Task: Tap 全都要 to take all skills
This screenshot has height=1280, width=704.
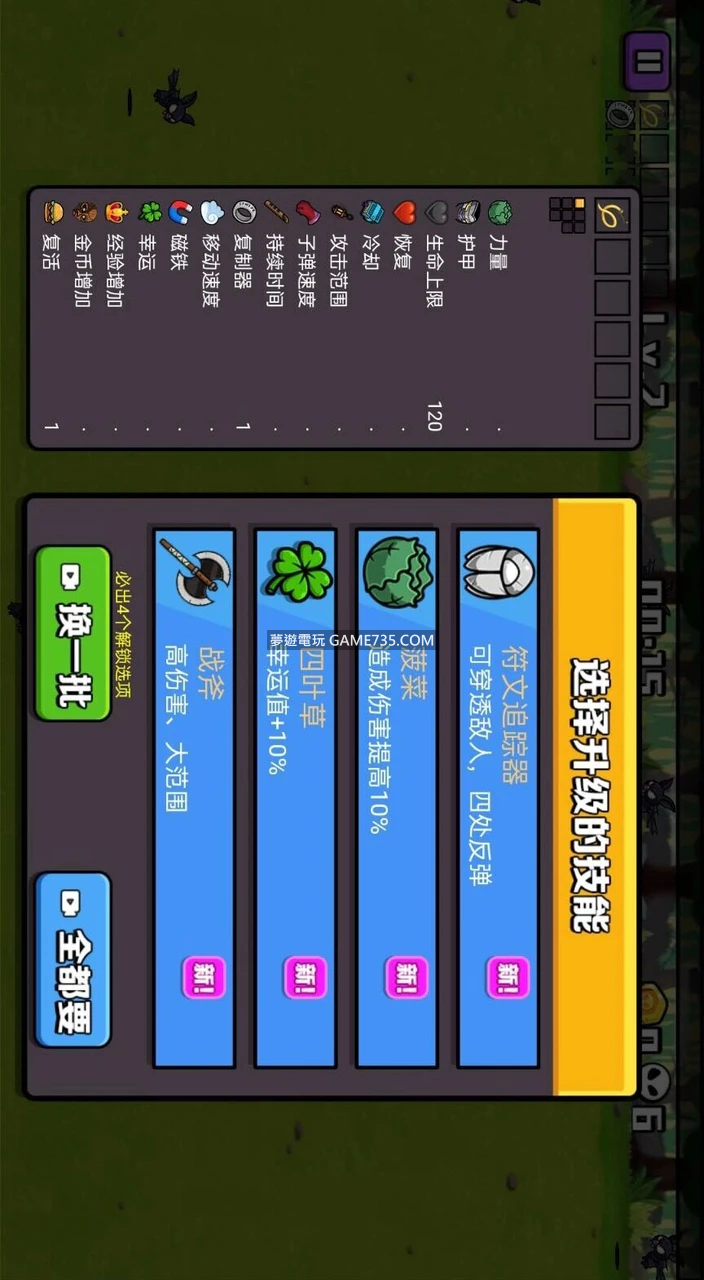Action: 73,959
